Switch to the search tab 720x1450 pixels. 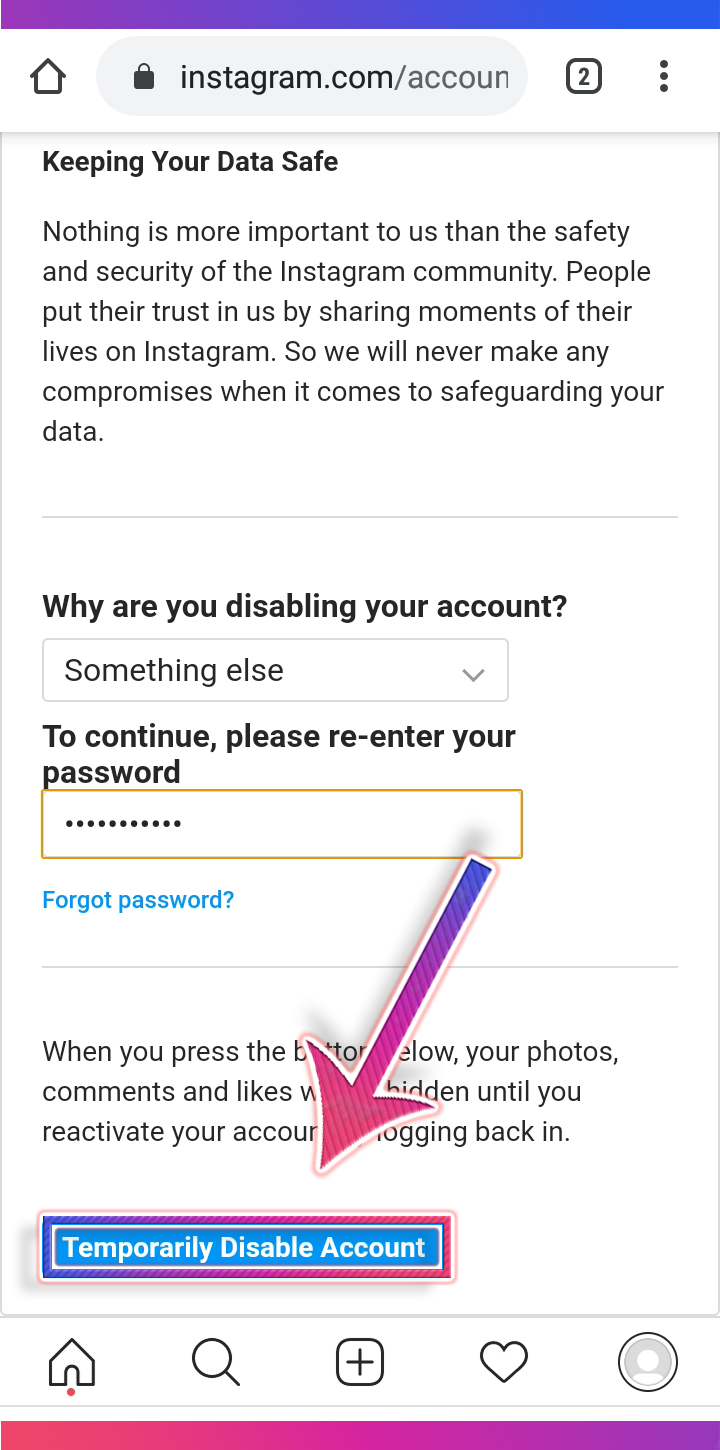(x=215, y=1362)
